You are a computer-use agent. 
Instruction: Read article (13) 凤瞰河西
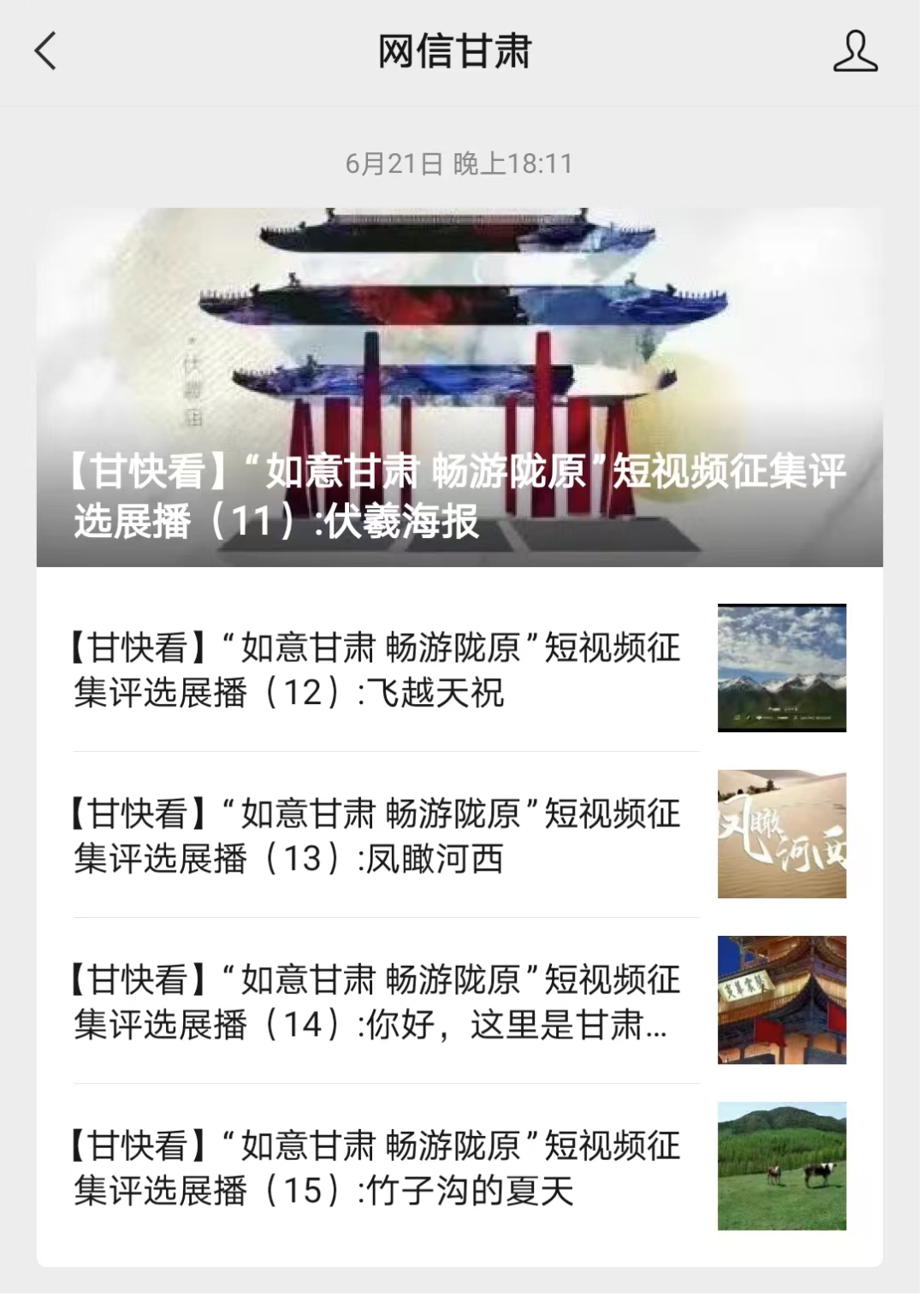click(376, 836)
